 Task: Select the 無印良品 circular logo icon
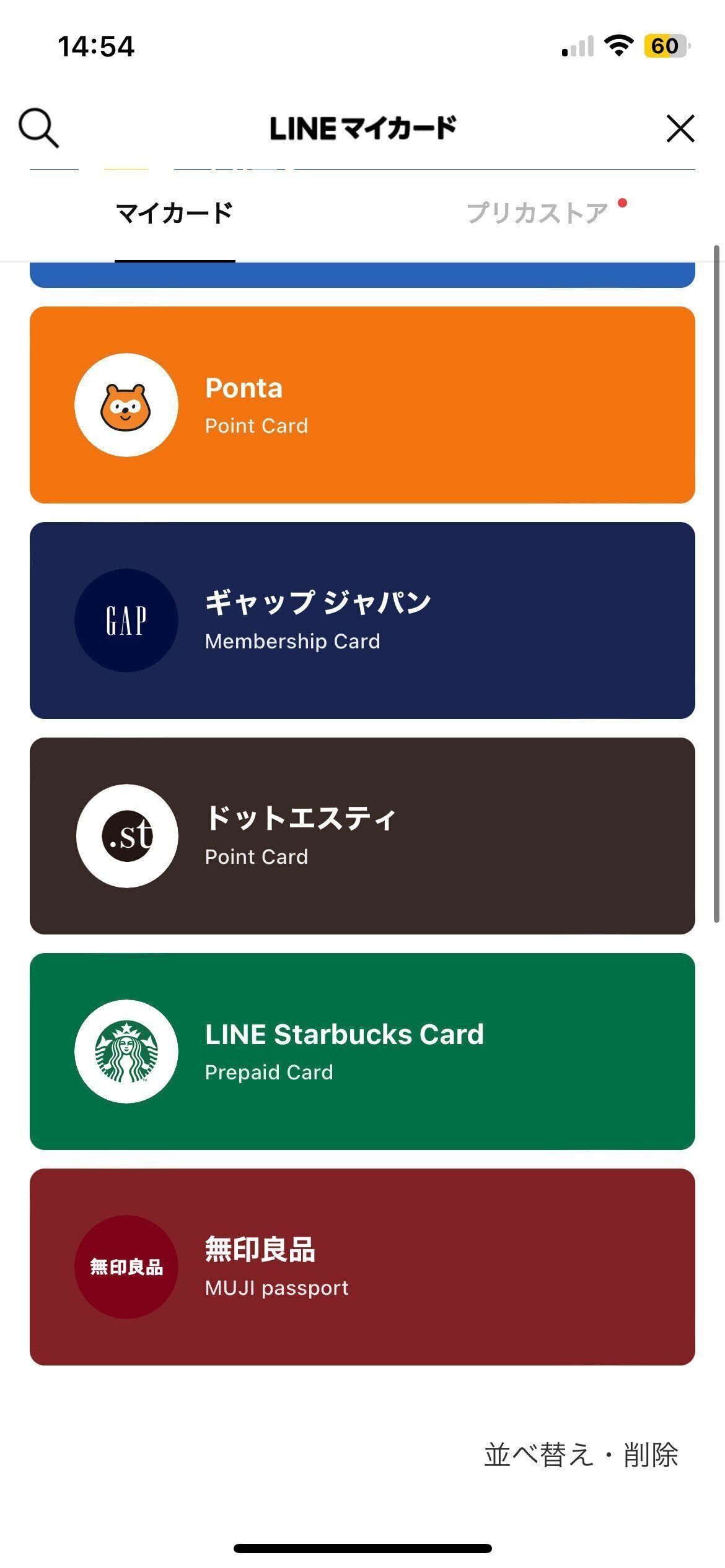click(x=126, y=1266)
